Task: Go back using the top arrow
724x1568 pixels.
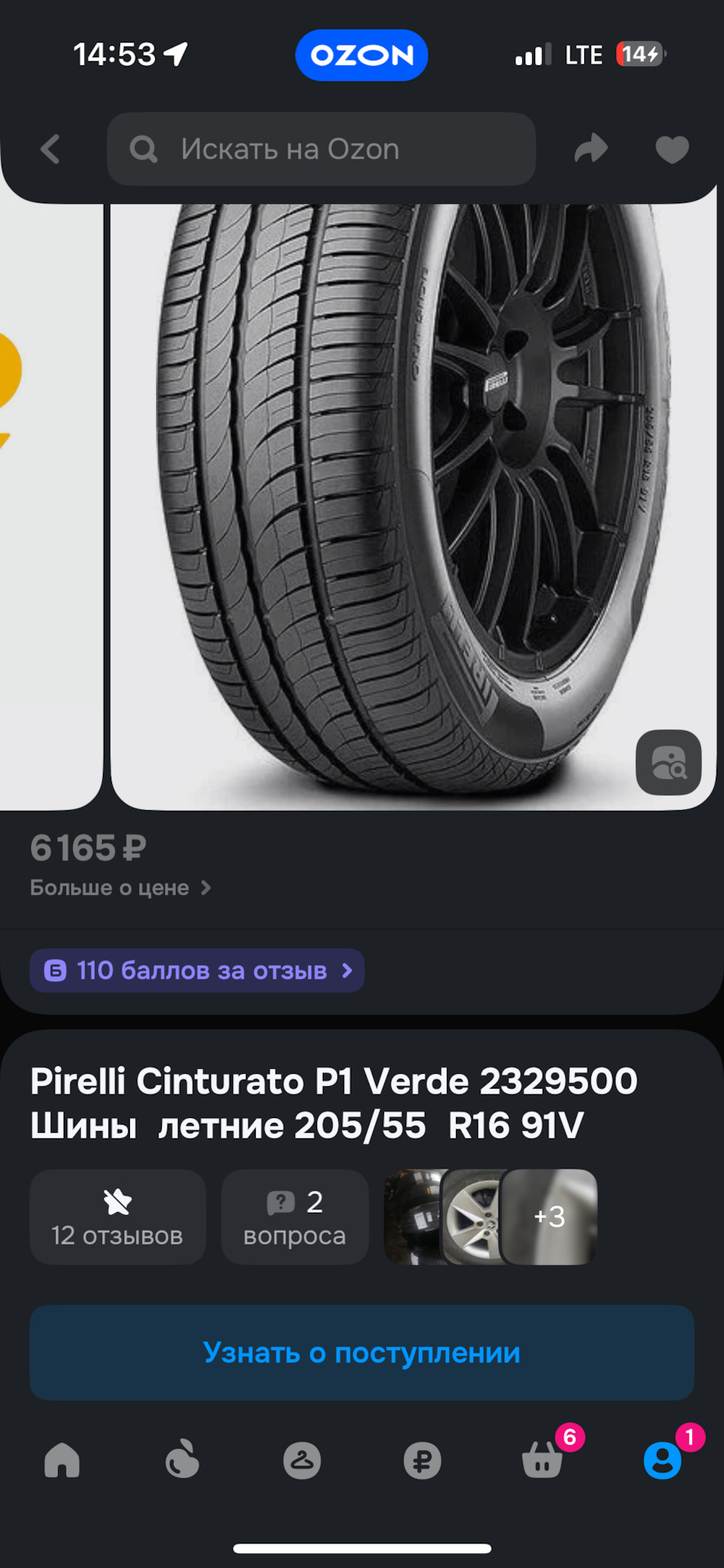Action: [51, 149]
